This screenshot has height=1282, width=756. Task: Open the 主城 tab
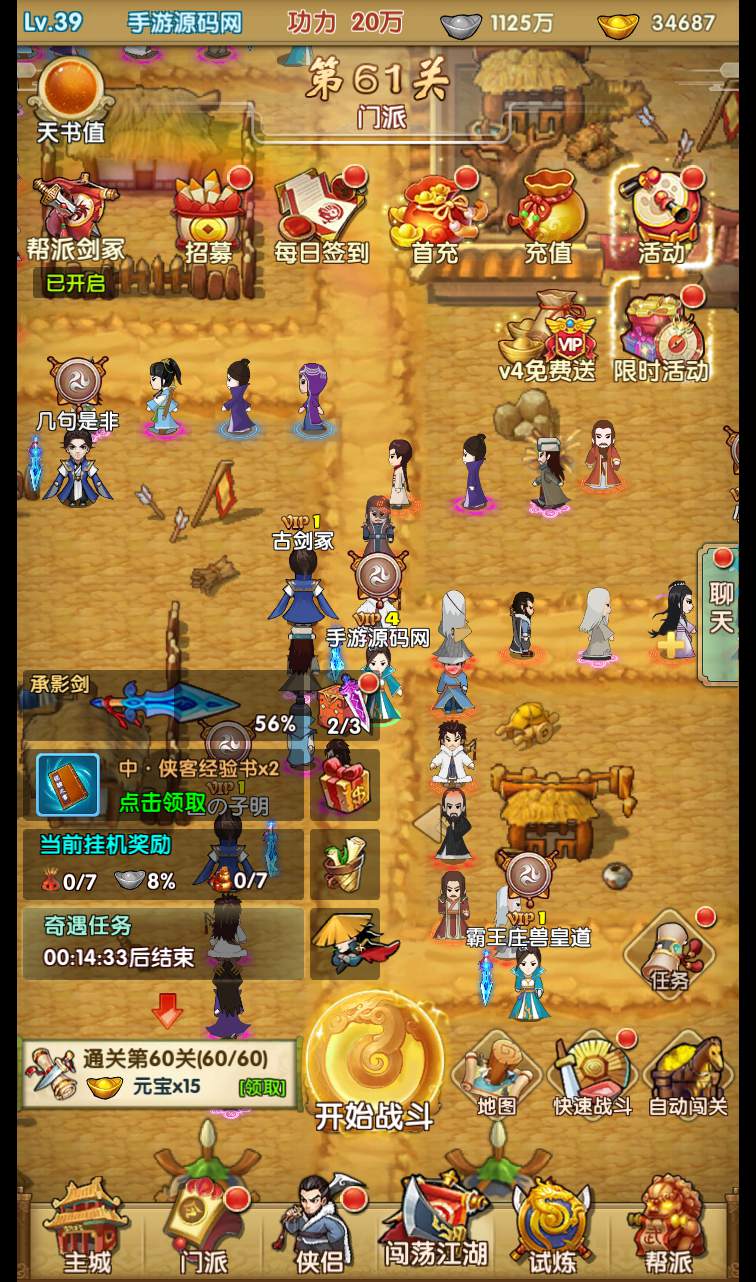tap(85, 1225)
